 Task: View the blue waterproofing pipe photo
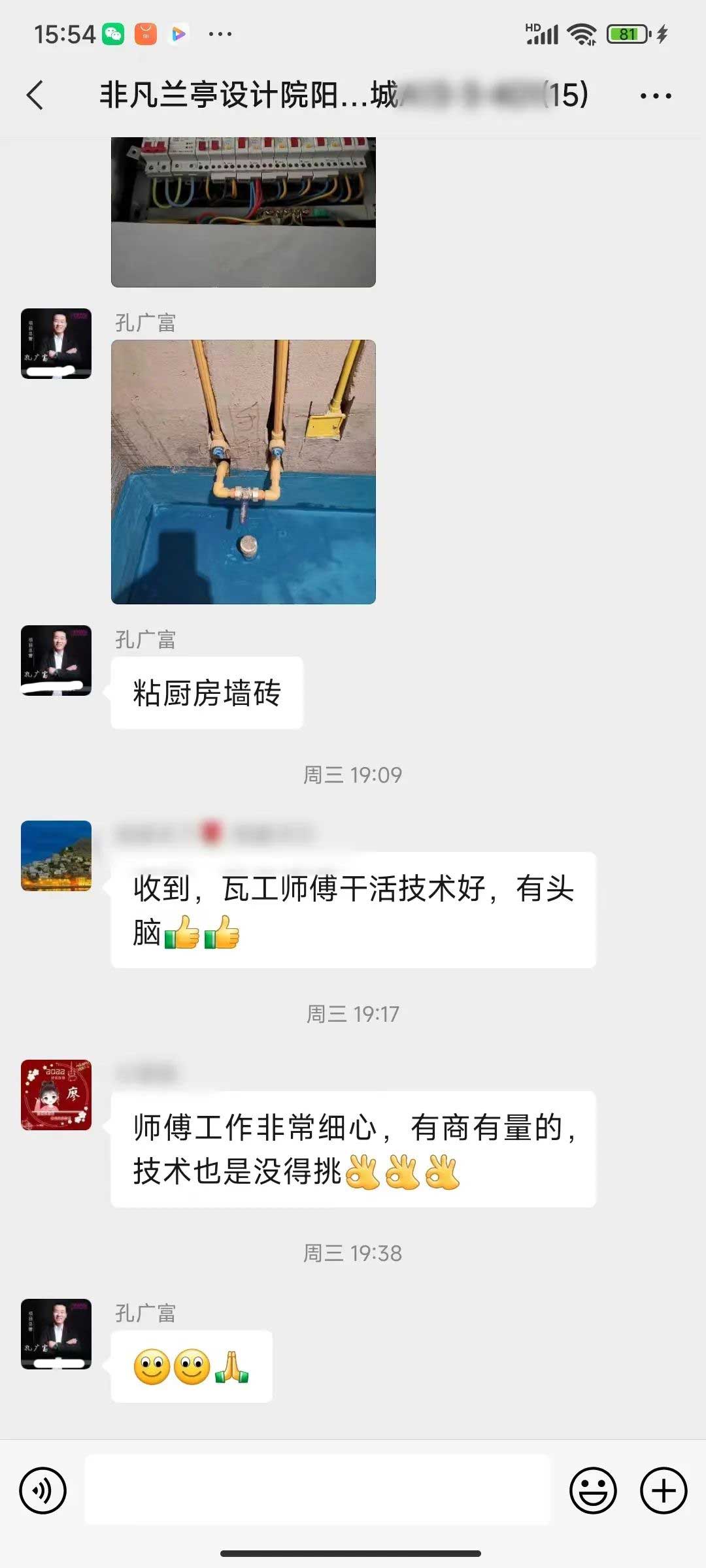coord(243,471)
